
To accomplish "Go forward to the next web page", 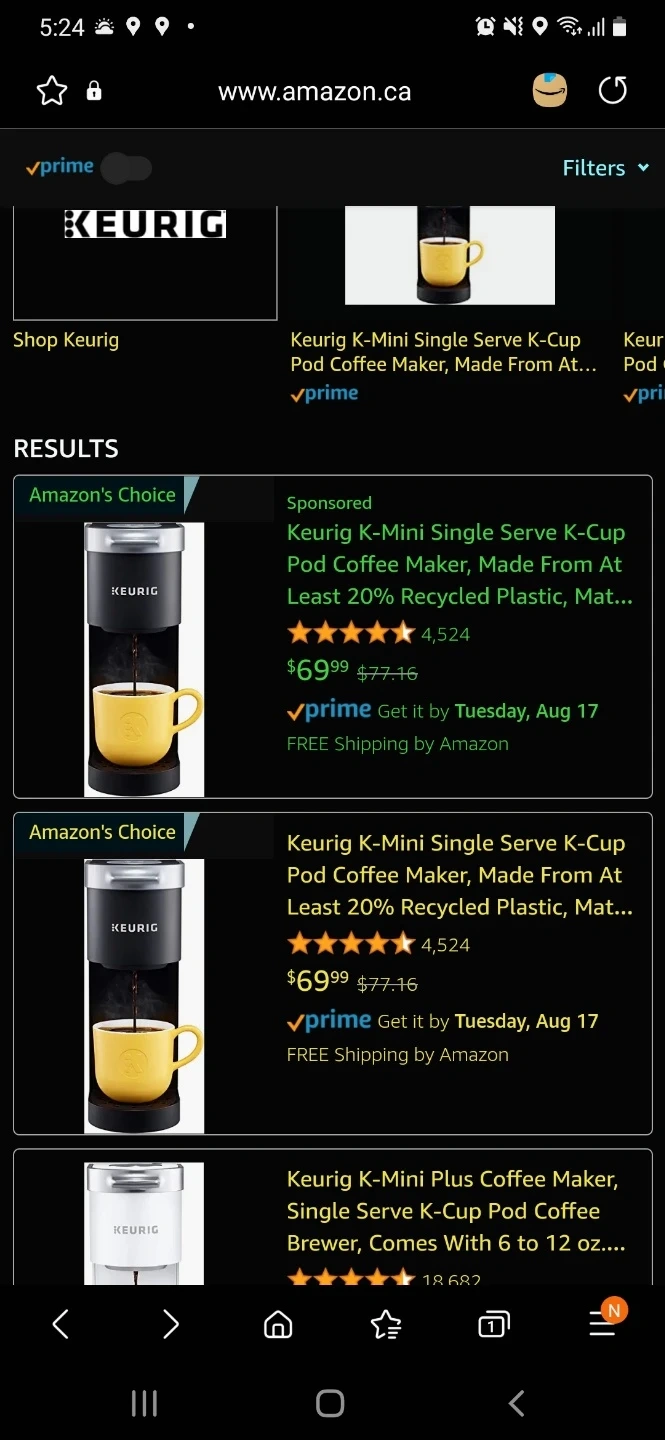I will (x=171, y=1324).
